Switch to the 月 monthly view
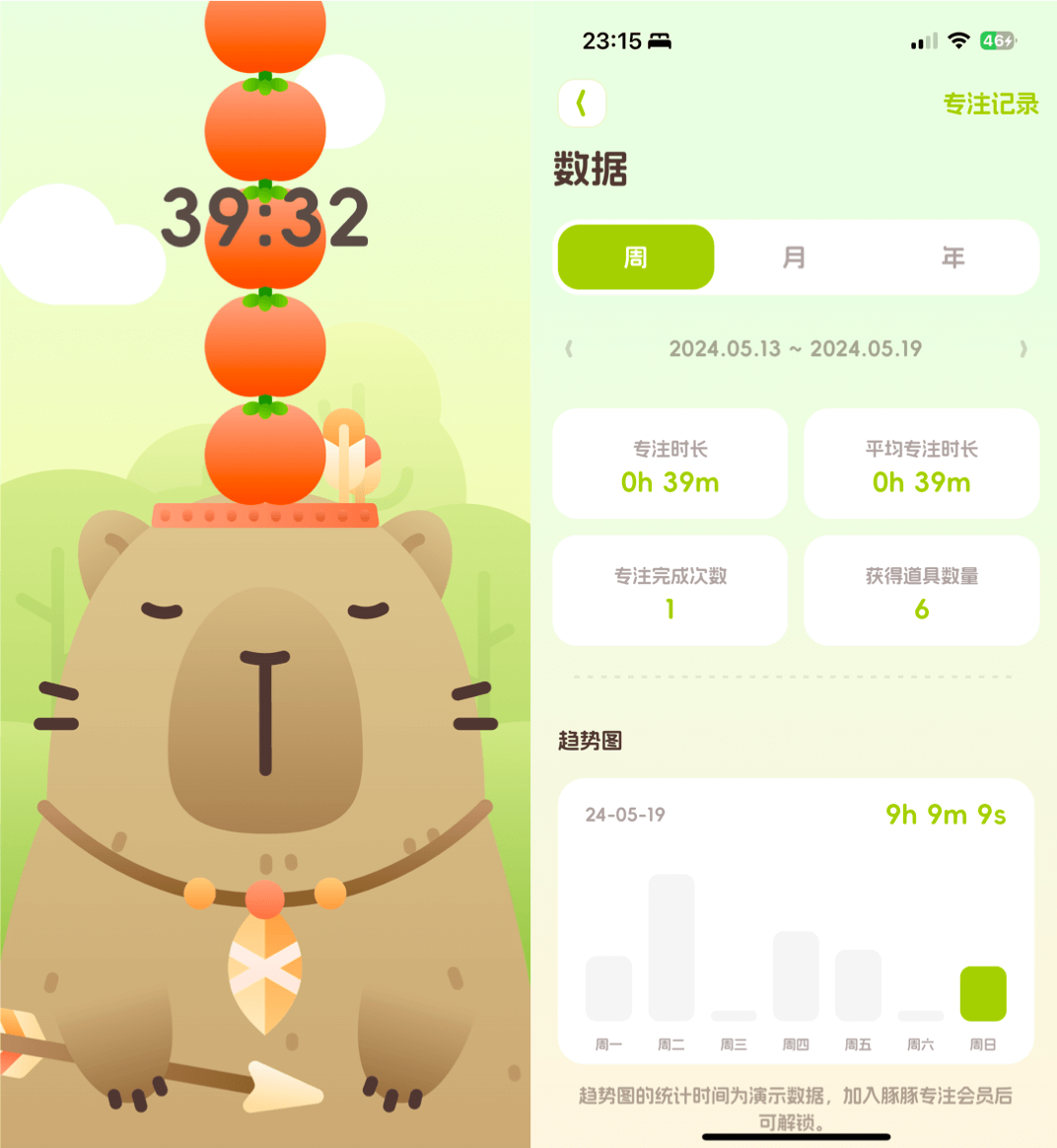Screen dimensions: 1057x1148 click(794, 257)
